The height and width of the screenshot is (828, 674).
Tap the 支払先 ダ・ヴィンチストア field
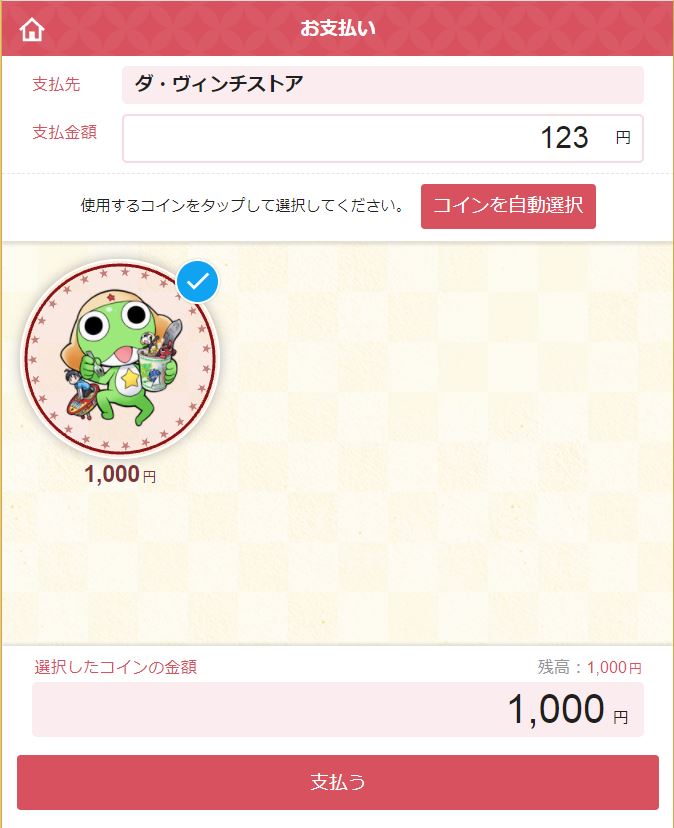pos(382,85)
